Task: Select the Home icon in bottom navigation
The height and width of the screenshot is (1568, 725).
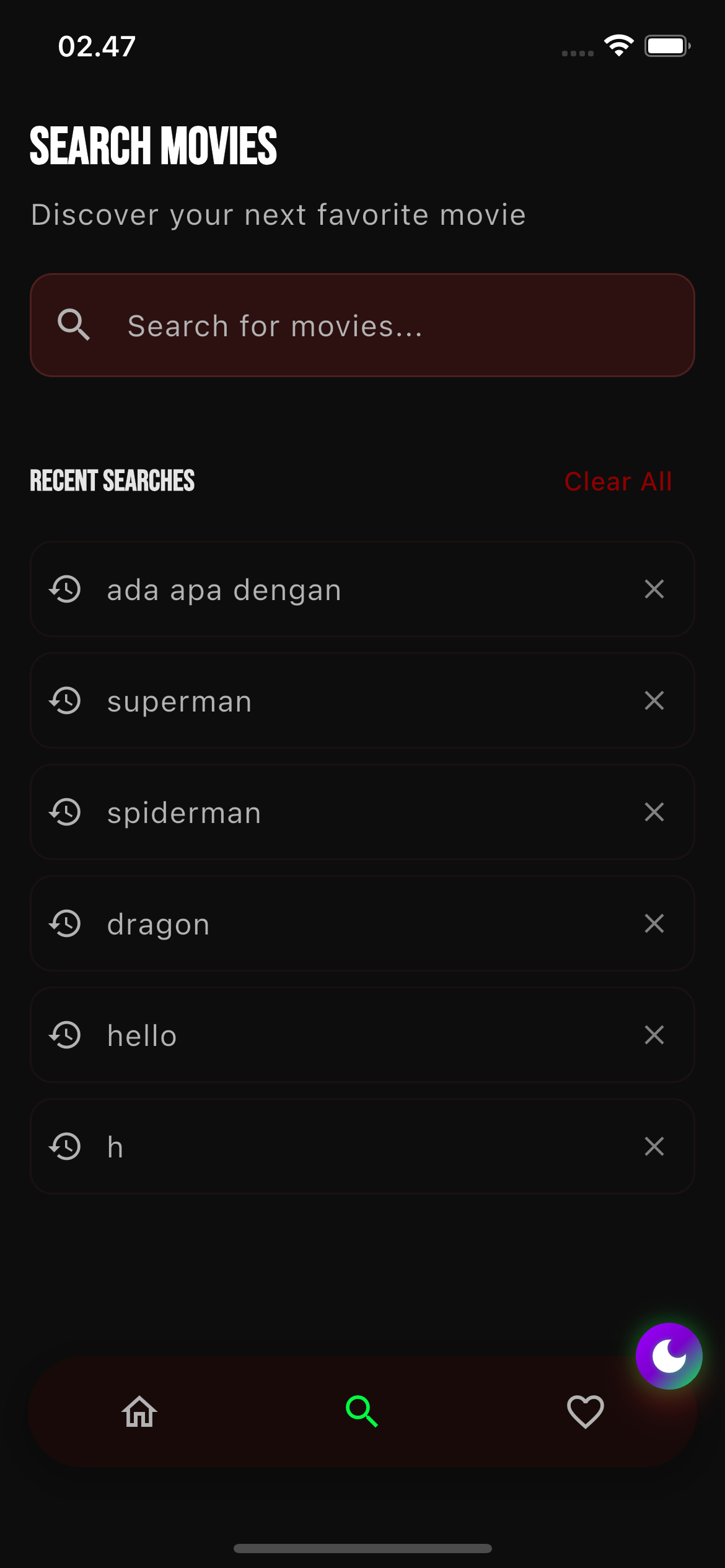Action: point(139,1413)
